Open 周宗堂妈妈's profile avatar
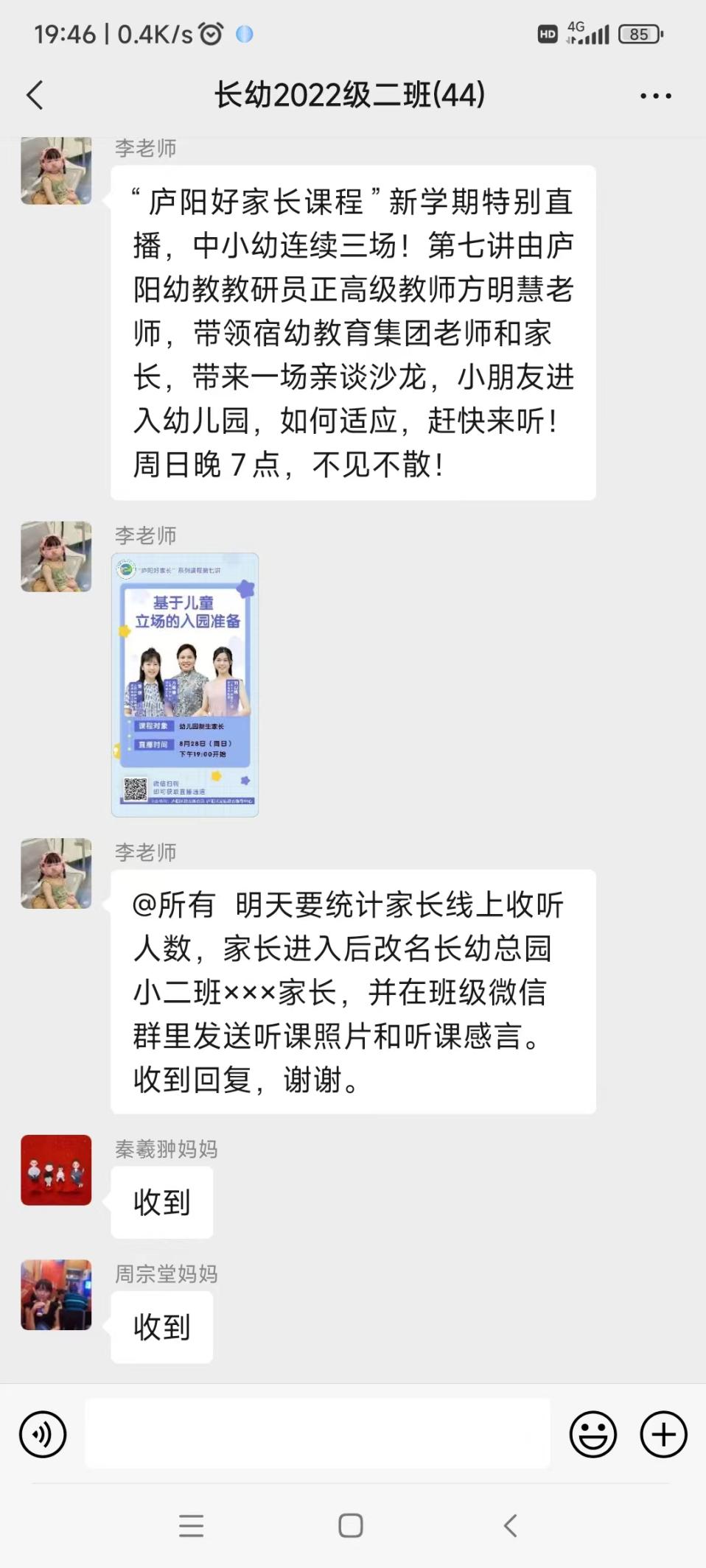 coord(56,1294)
